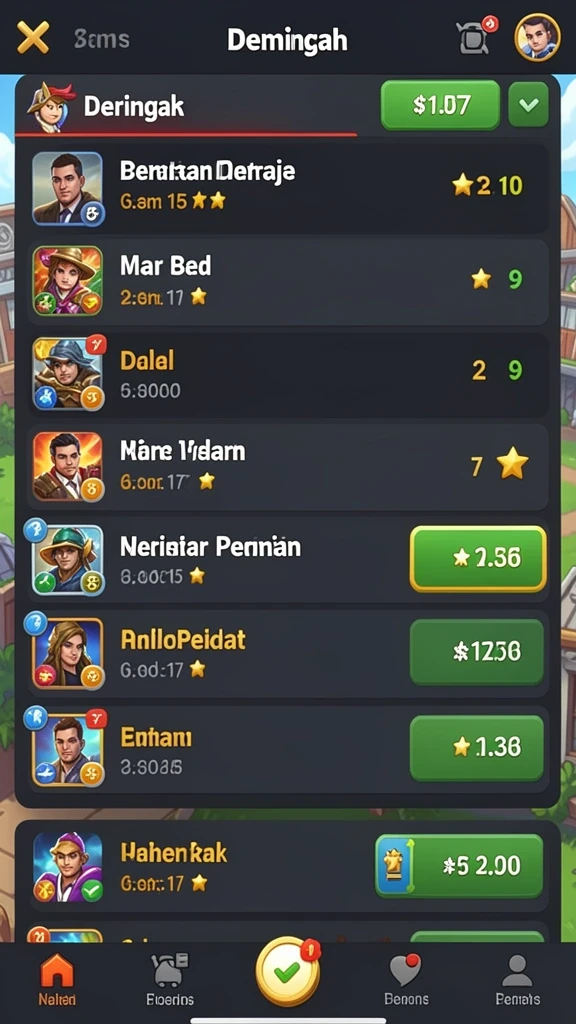Tap the 1.36 star button for Enhani

tap(477, 748)
